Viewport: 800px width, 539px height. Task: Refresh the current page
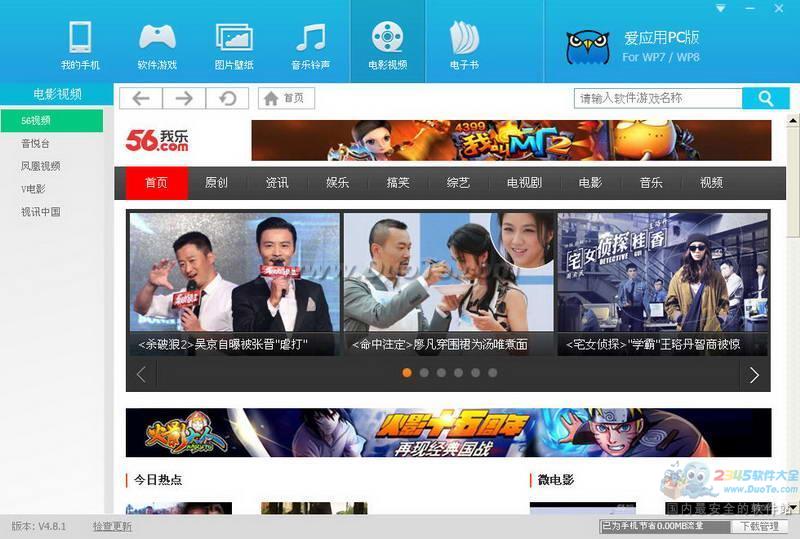point(227,98)
